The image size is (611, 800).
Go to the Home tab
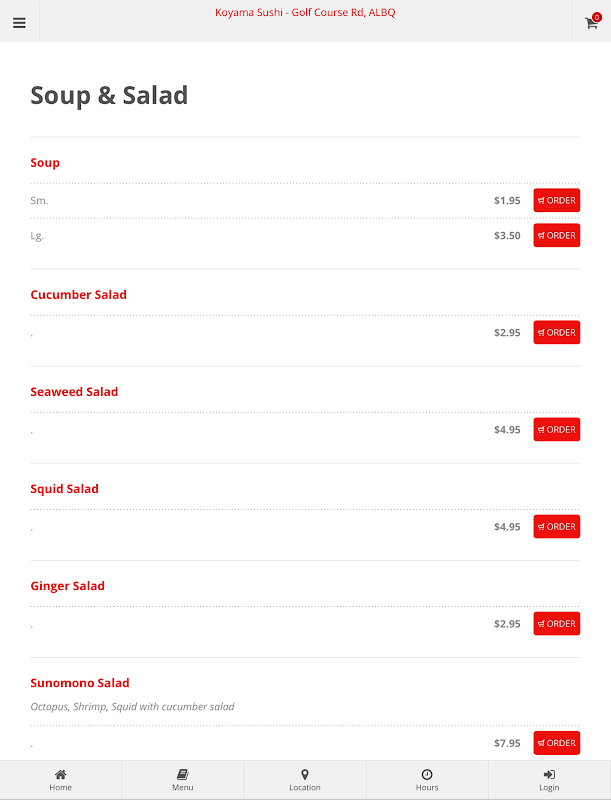pyautogui.click(x=61, y=780)
